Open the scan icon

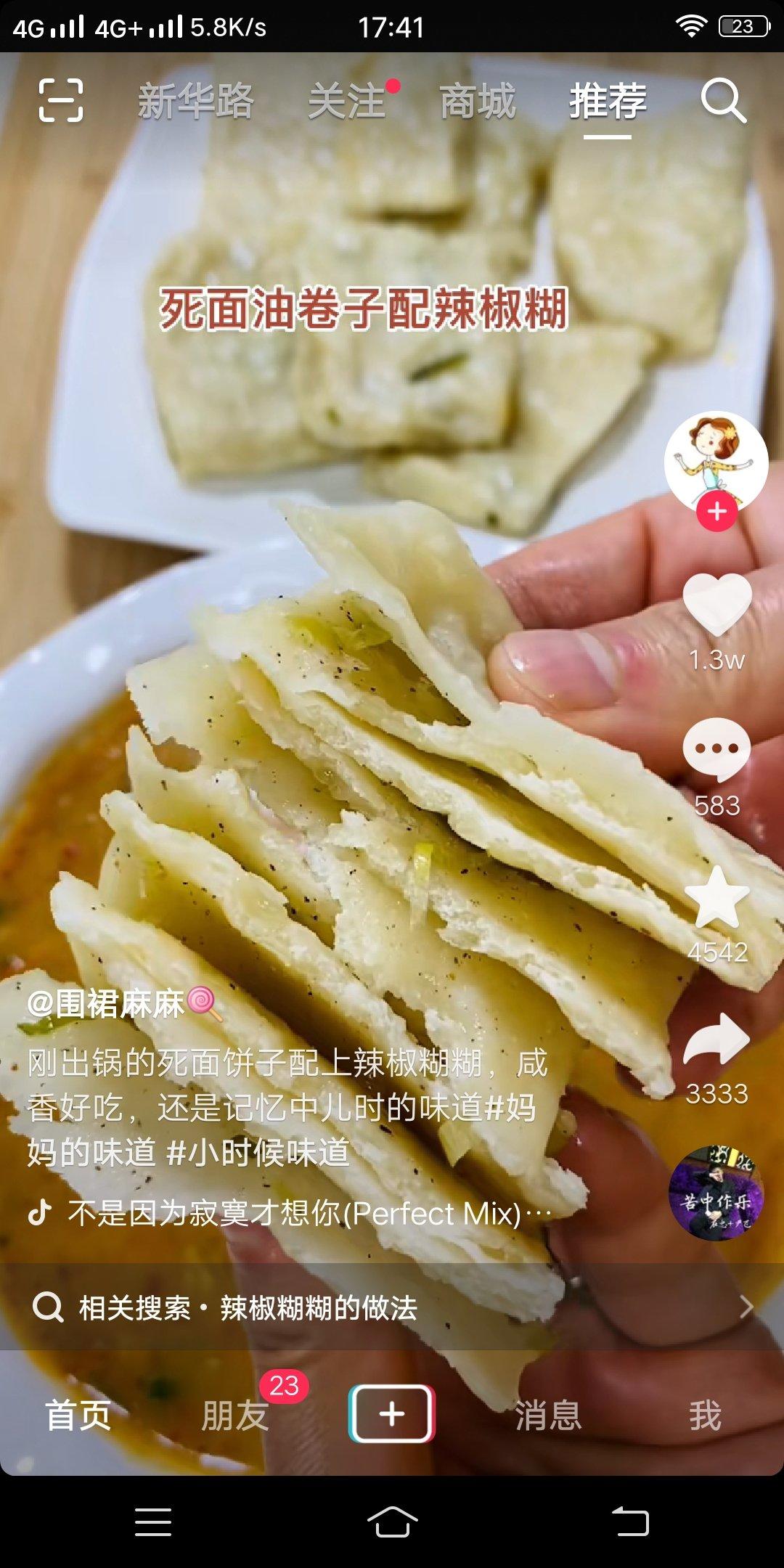[61, 101]
